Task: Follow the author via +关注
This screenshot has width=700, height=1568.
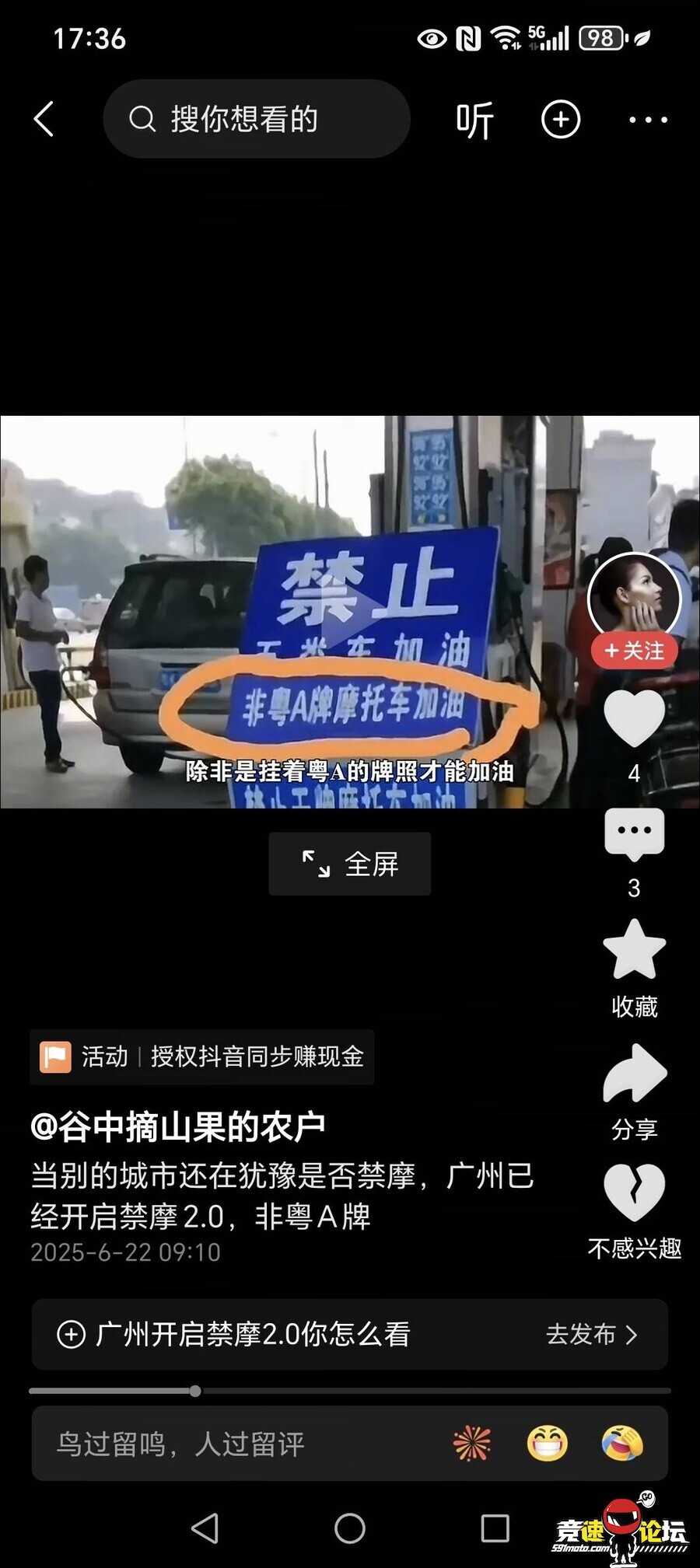Action: pos(634,651)
